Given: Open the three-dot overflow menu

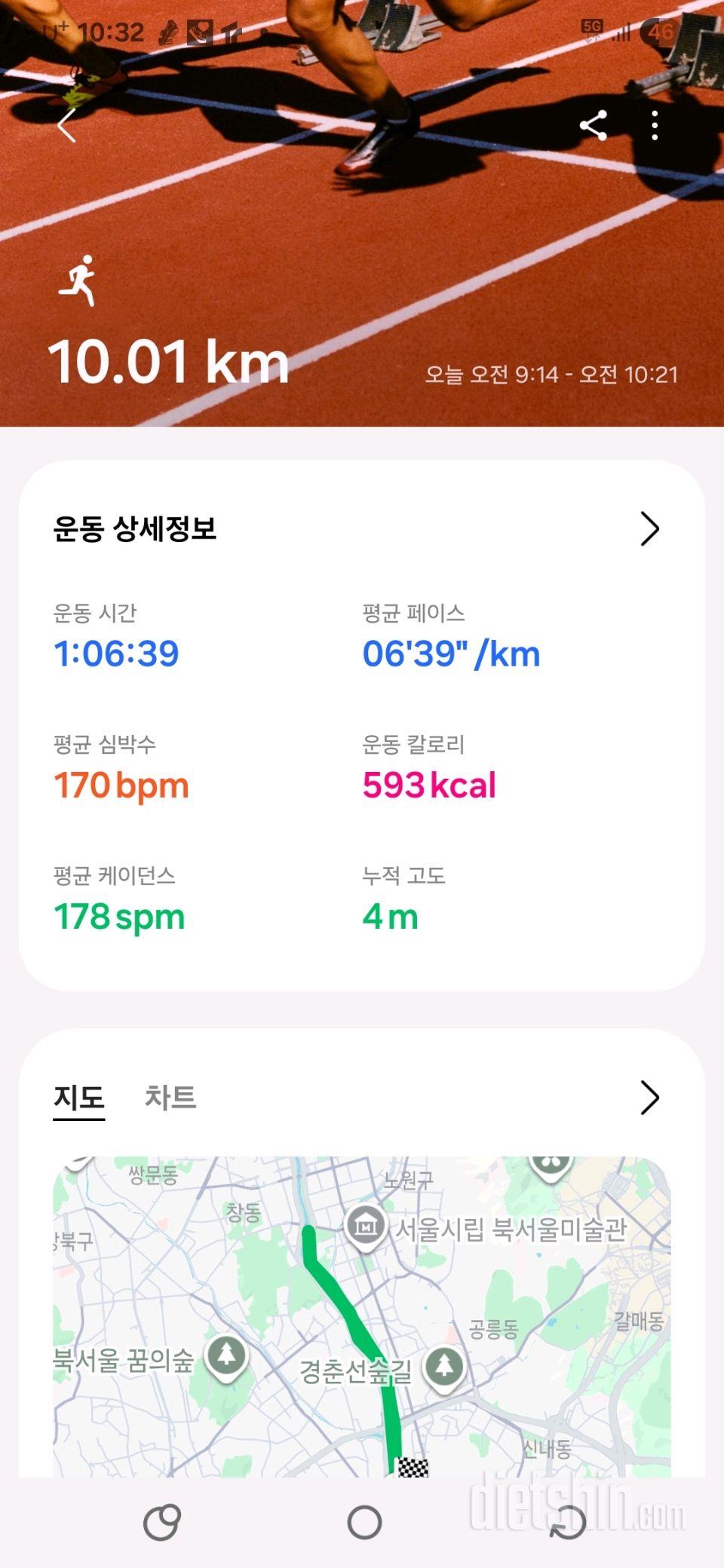Looking at the screenshot, I should (655, 126).
